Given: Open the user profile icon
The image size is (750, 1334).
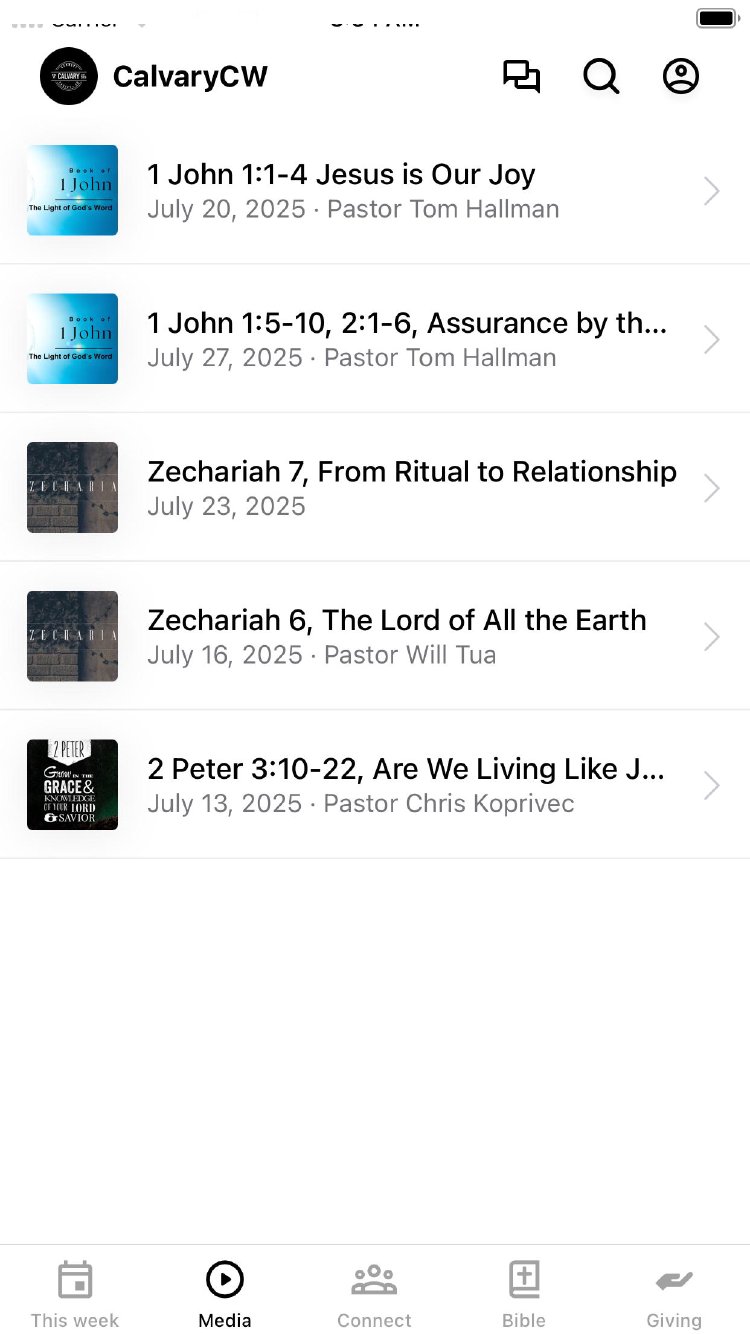Looking at the screenshot, I should (x=681, y=77).
